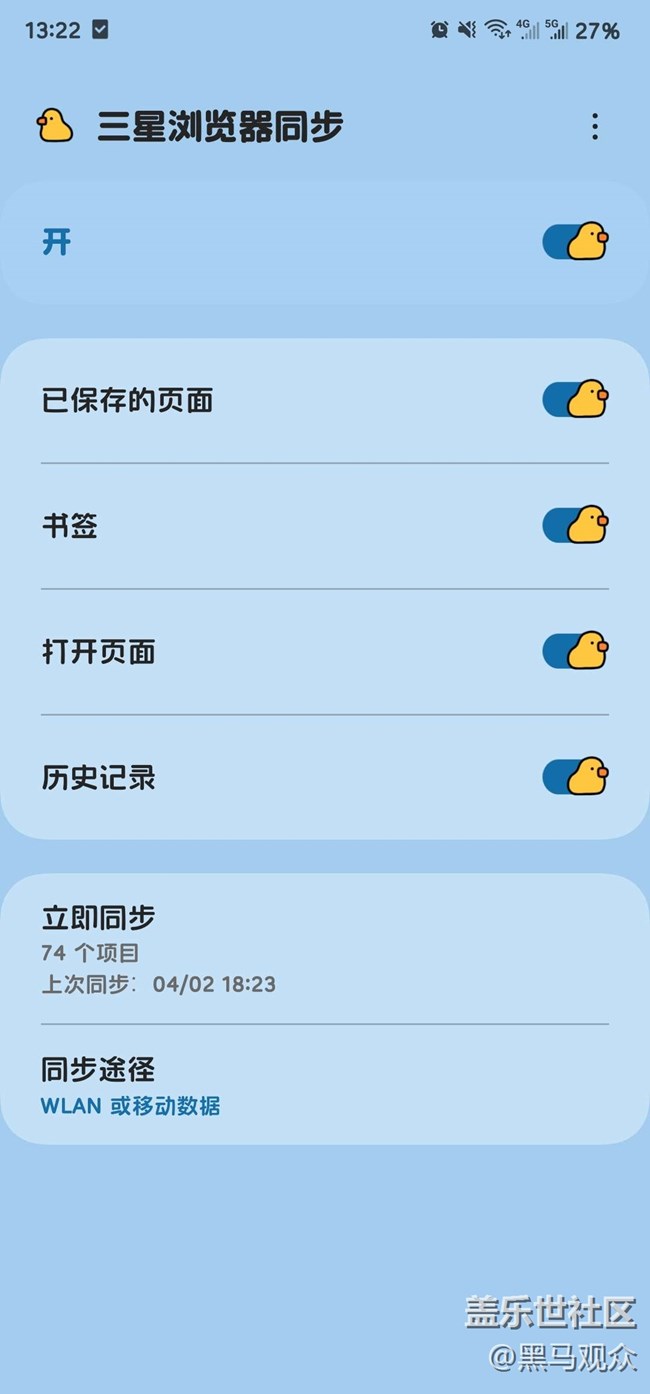This screenshot has height=1394, width=650.
Task: Turn off the main 开 sync switch
Action: [x=575, y=242]
